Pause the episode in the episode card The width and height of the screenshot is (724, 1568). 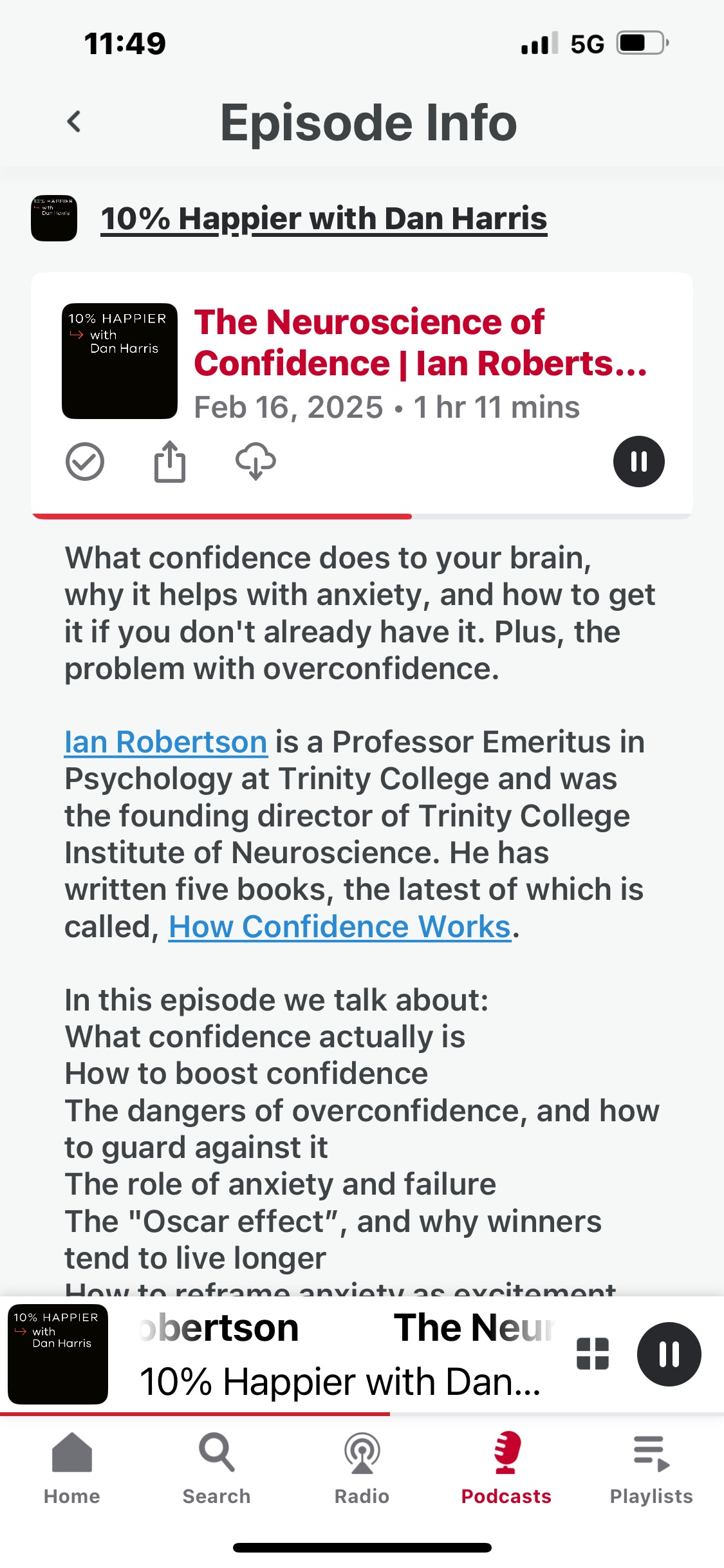tap(638, 462)
